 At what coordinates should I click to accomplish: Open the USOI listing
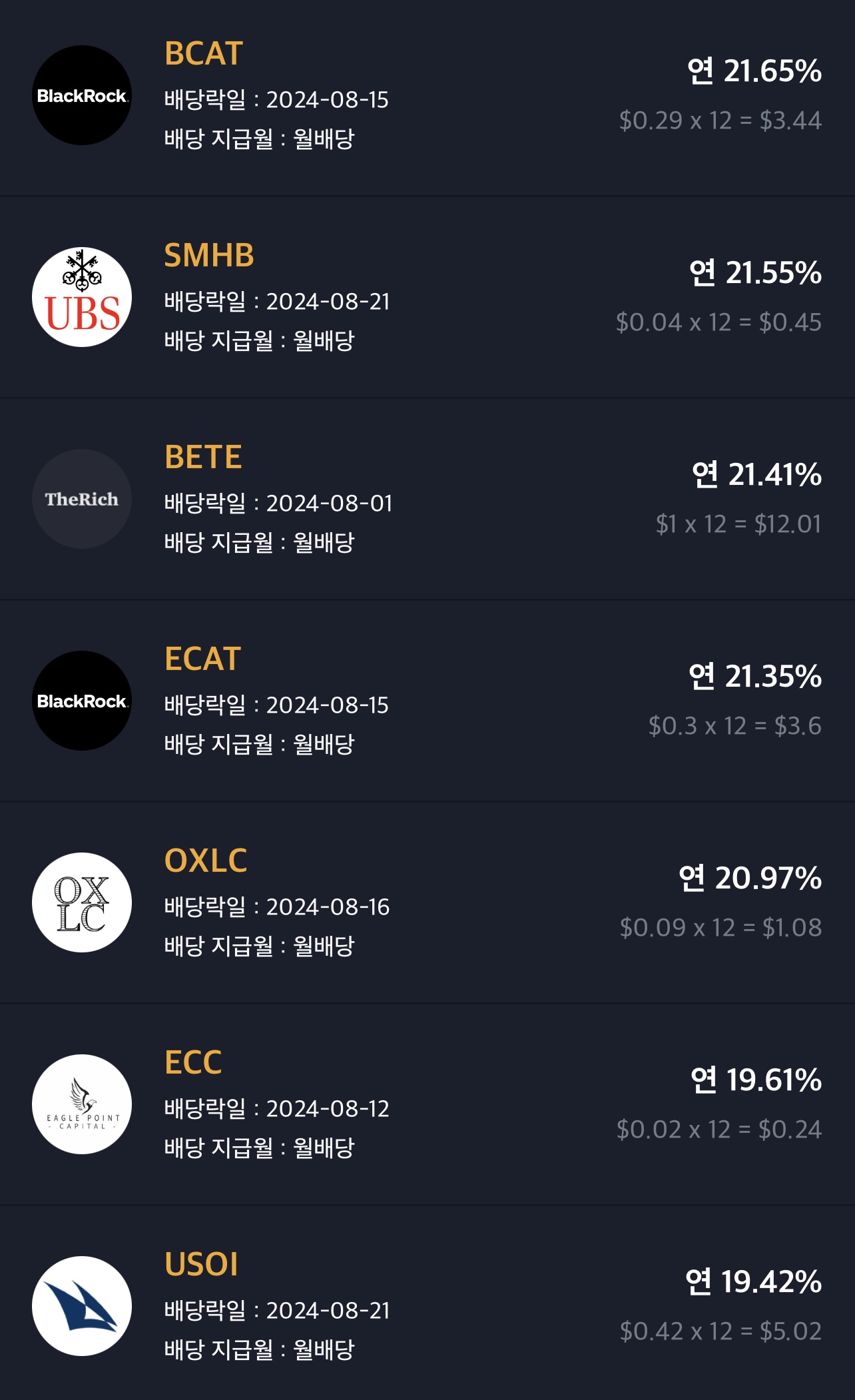[427, 1304]
